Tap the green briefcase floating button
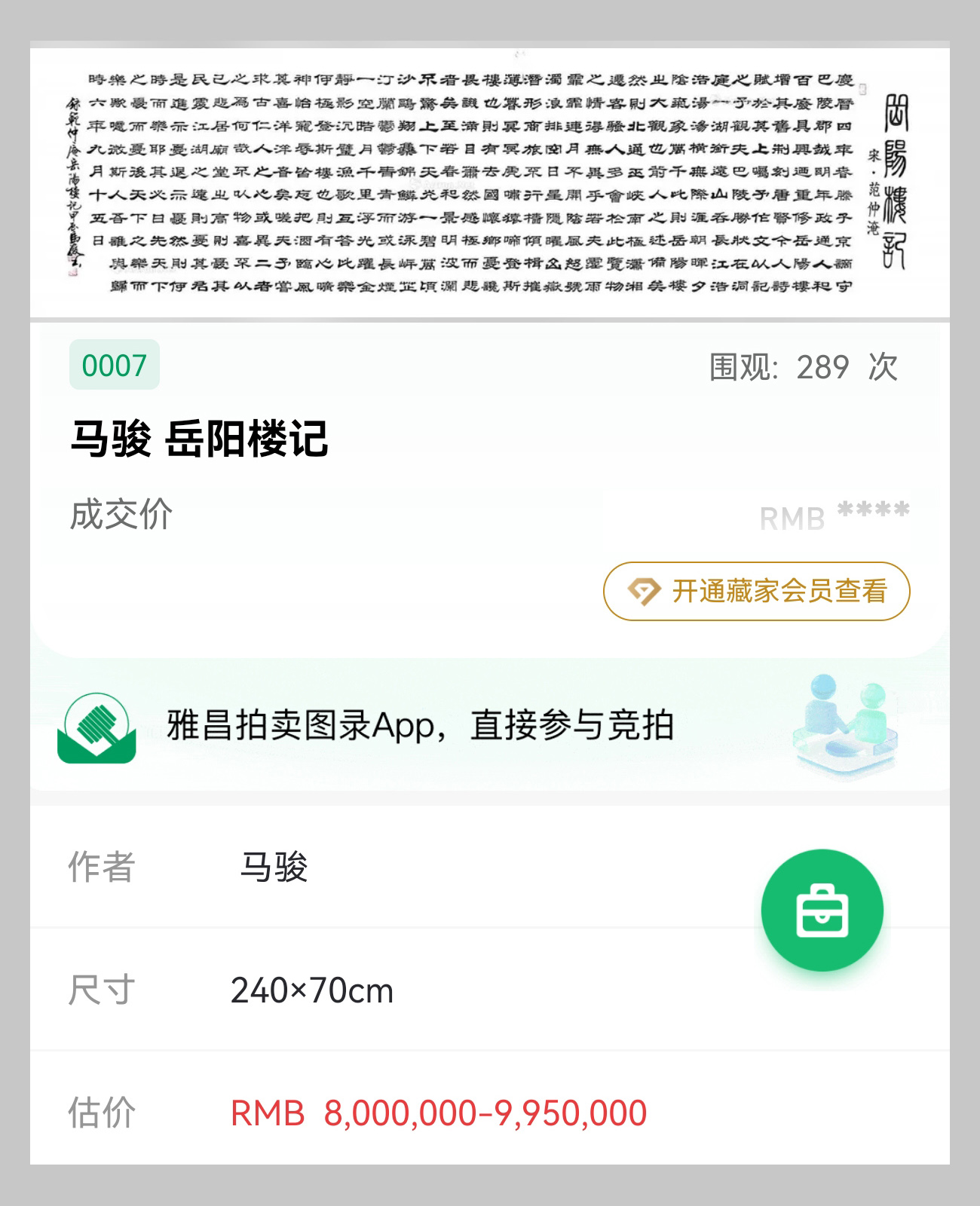 822,911
